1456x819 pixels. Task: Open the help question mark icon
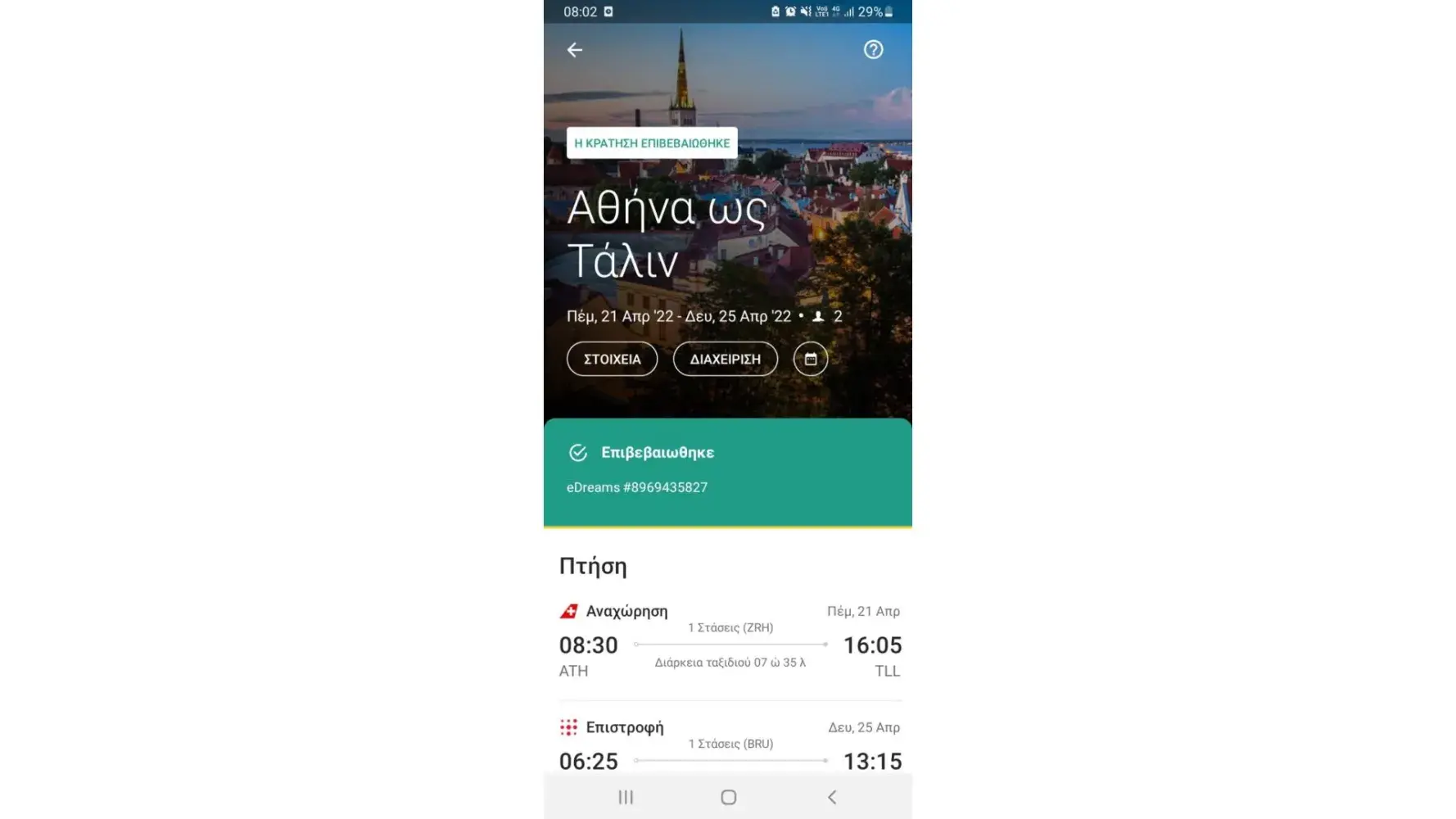click(x=873, y=50)
